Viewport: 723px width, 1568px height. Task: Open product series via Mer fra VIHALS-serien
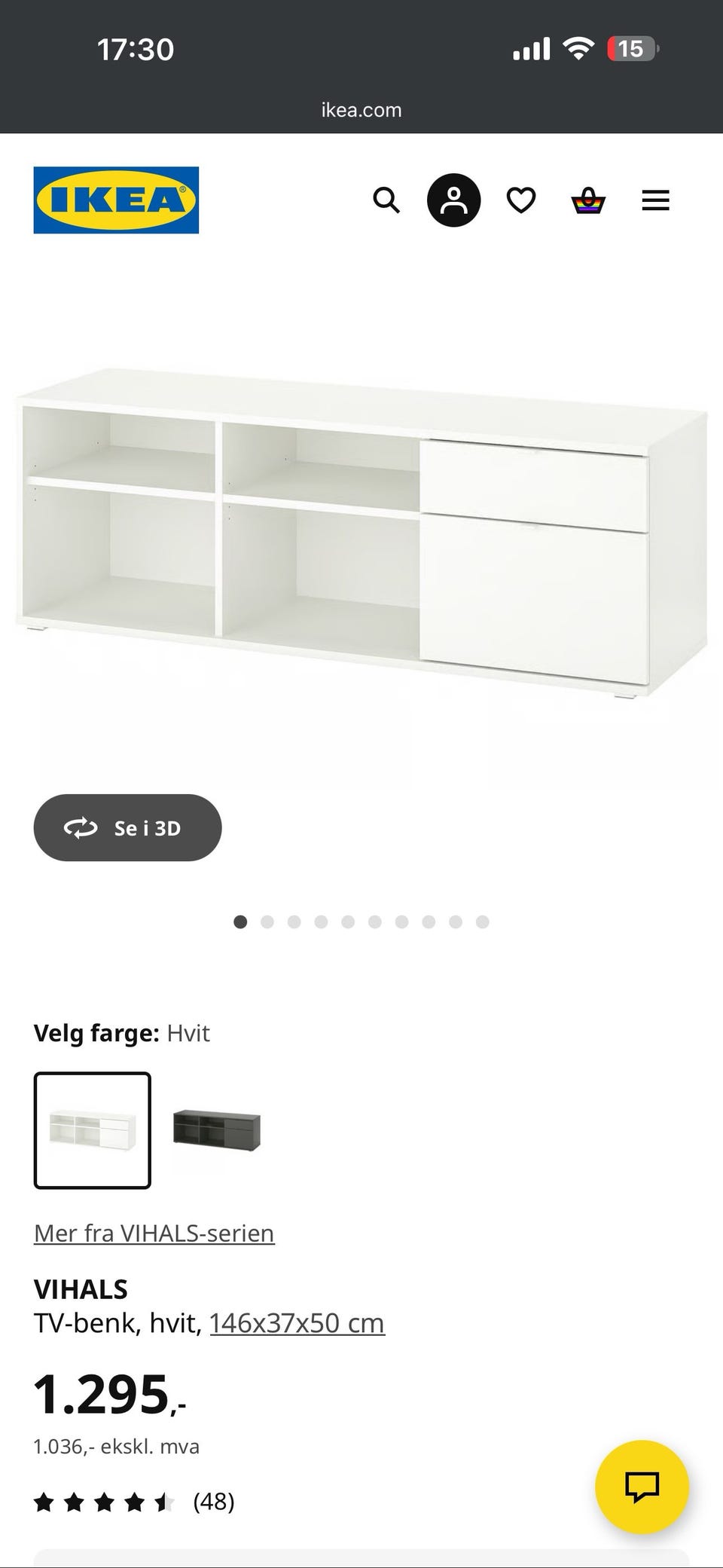(154, 1233)
